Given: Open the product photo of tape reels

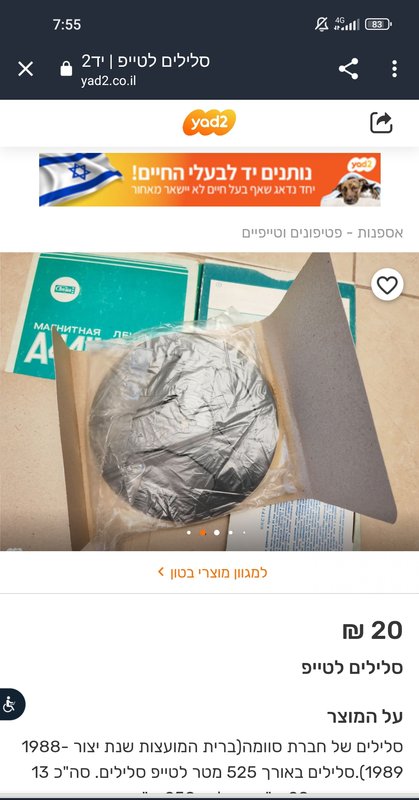Looking at the screenshot, I should click(x=209, y=402).
